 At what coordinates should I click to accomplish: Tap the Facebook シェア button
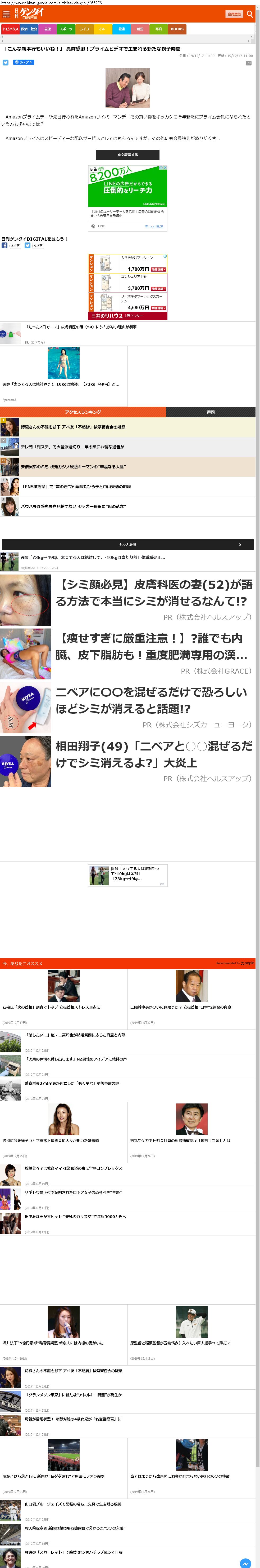[x=24, y=62]
